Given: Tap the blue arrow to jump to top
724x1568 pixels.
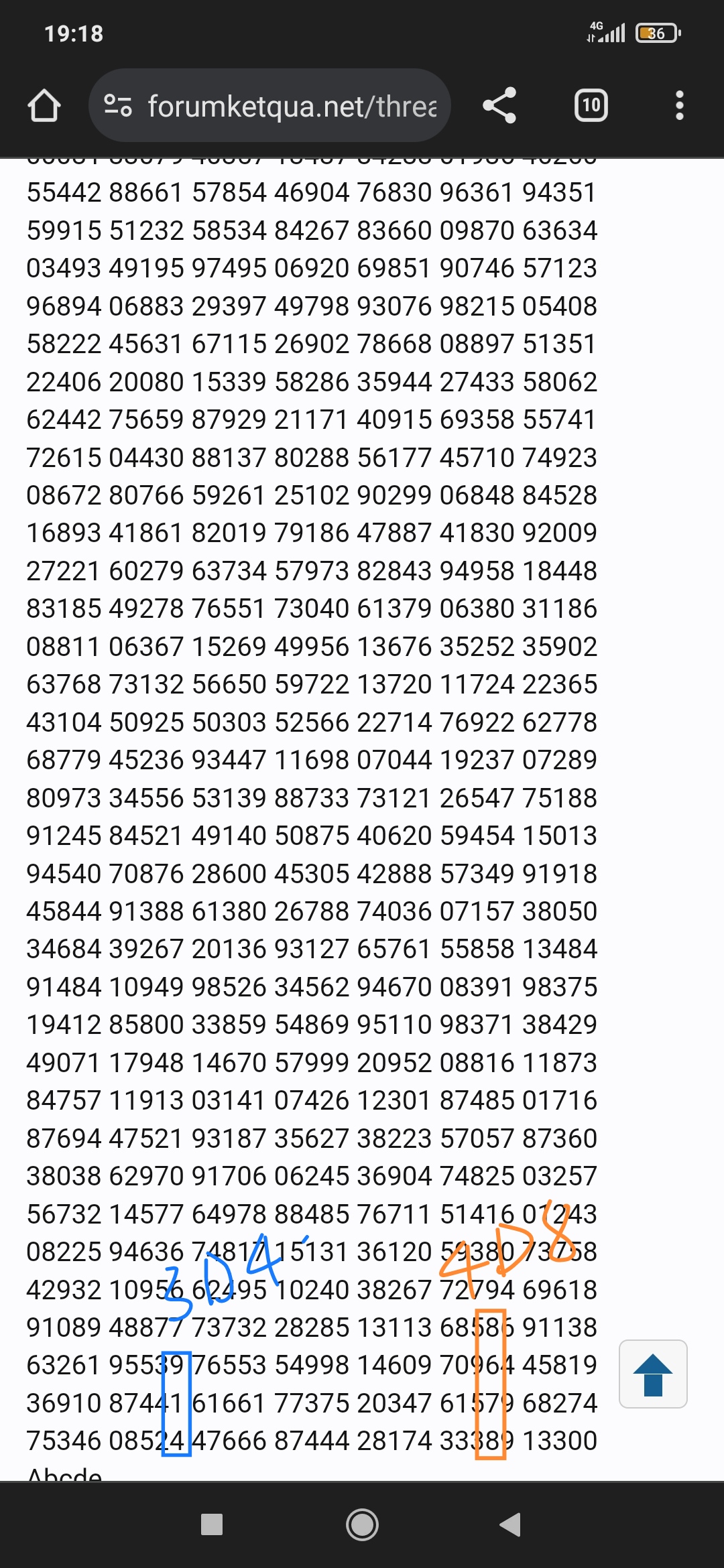Looking at the screenshot, I should (653, 1374).
